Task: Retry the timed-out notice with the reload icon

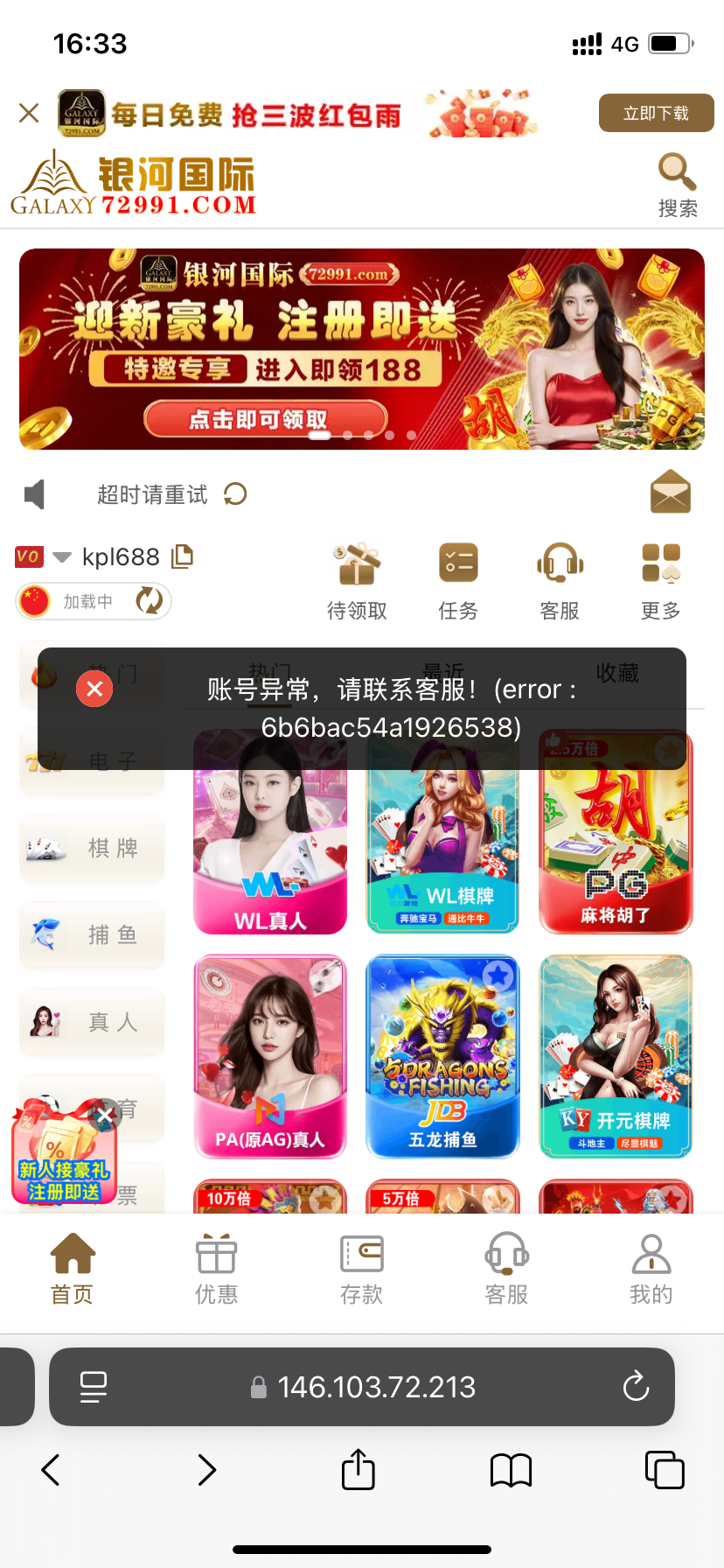Action: (235, 494)
